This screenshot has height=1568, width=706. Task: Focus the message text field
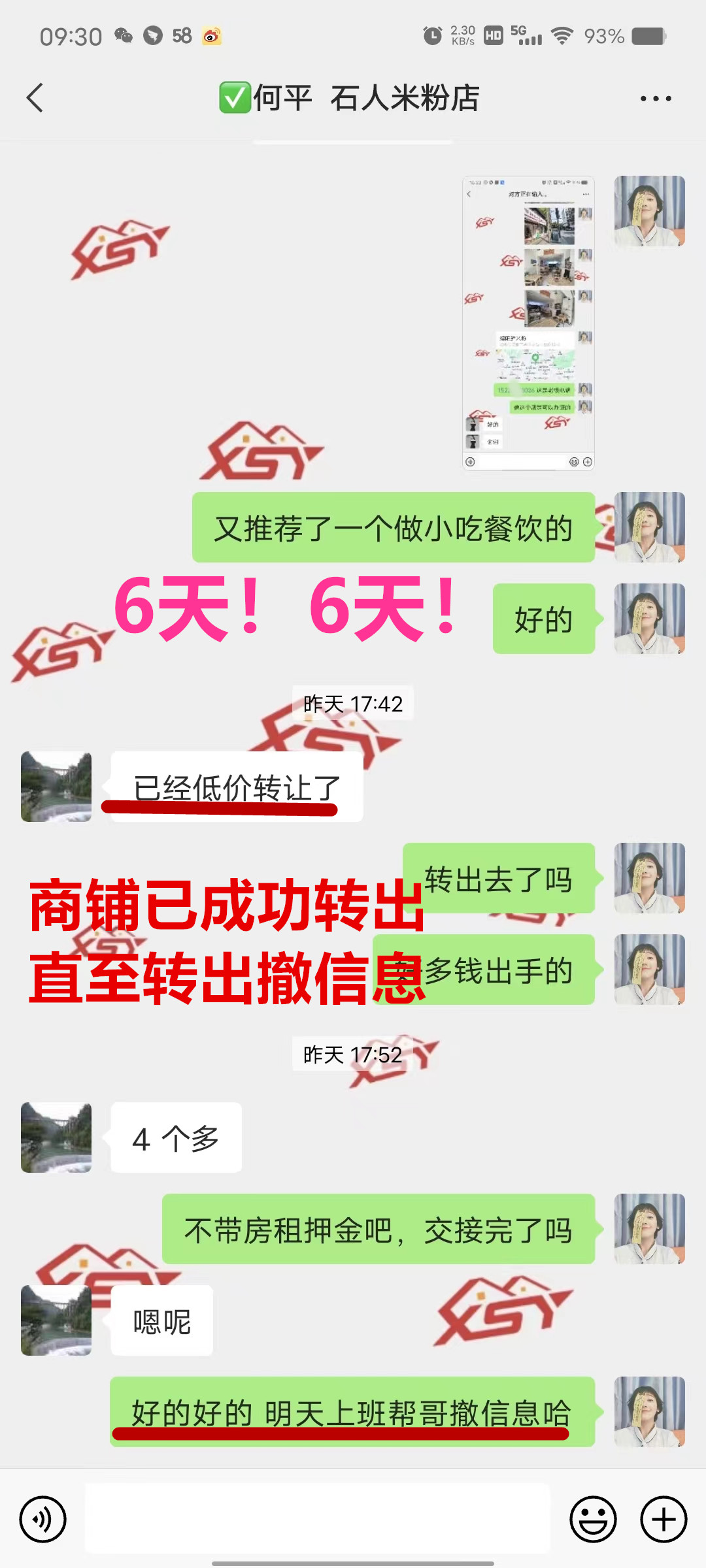[x=318, y=1518]
